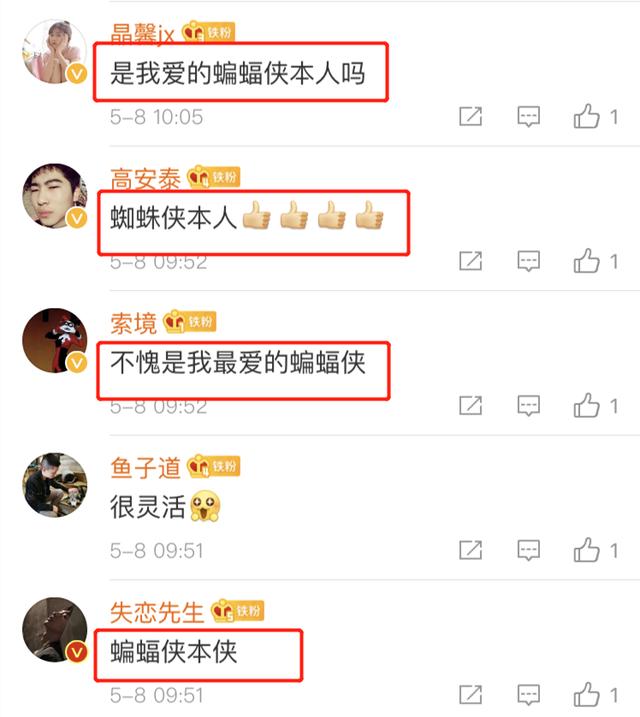Open 失恋先生's avatar

point(55,629)
